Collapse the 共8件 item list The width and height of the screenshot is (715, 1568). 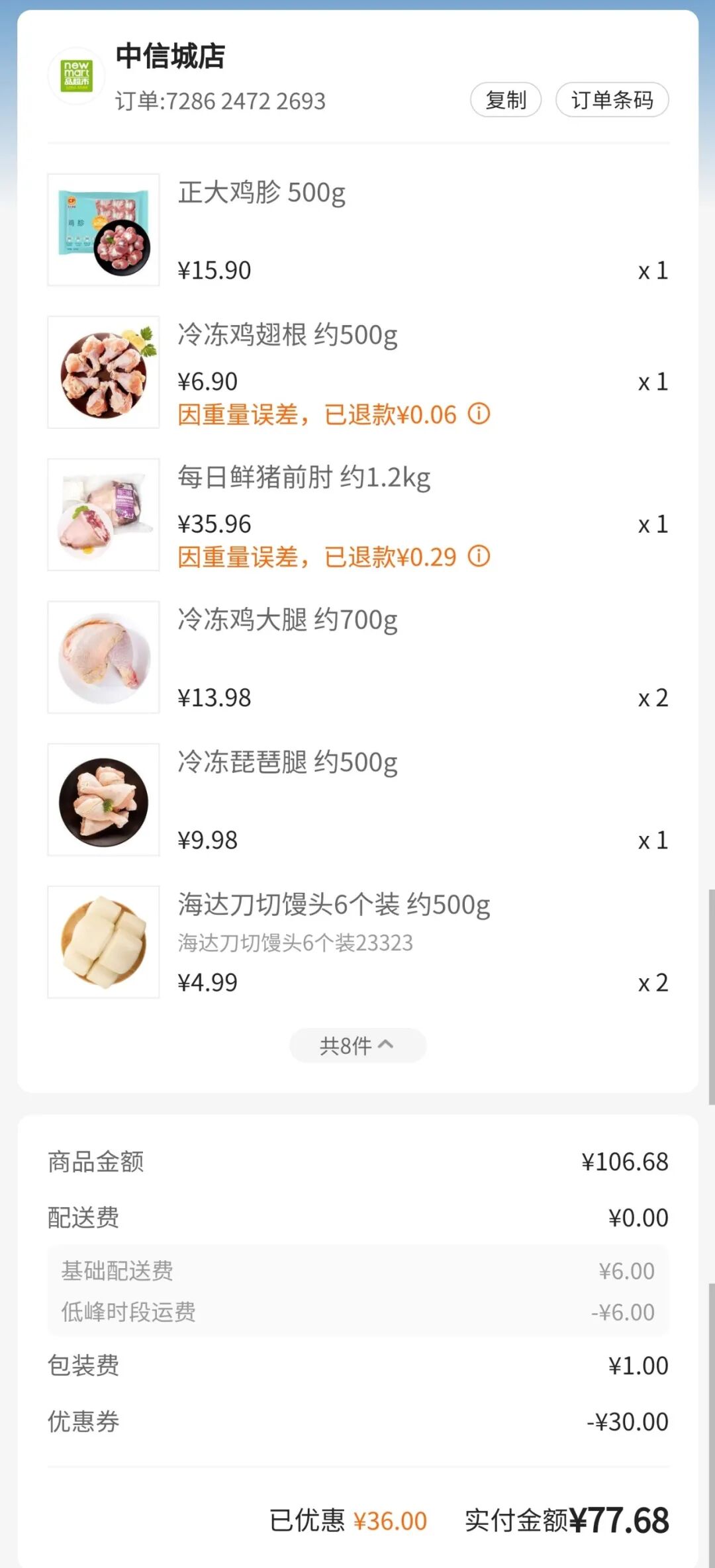pyautogui.click(x=358, y=1045)
